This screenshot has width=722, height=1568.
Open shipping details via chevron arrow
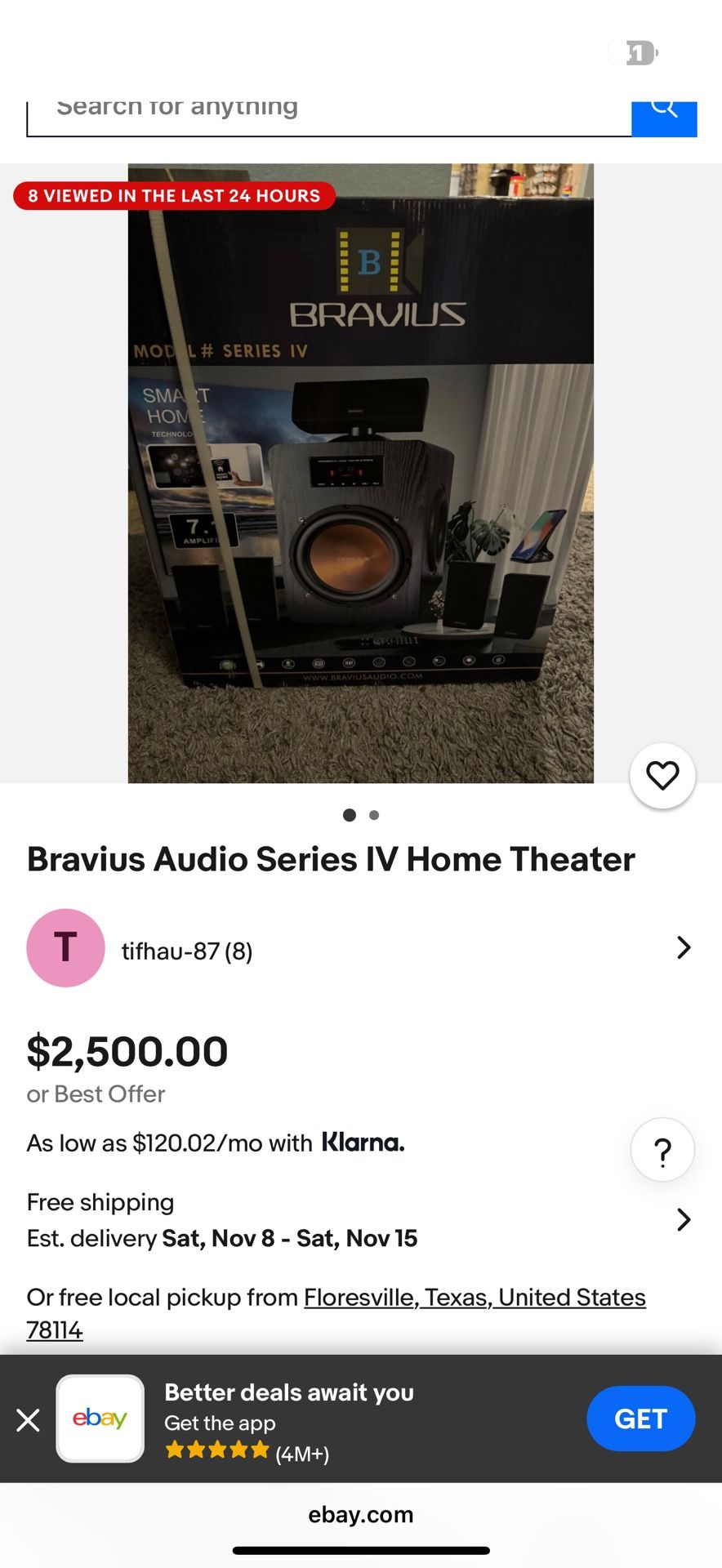pos(684,1219)
